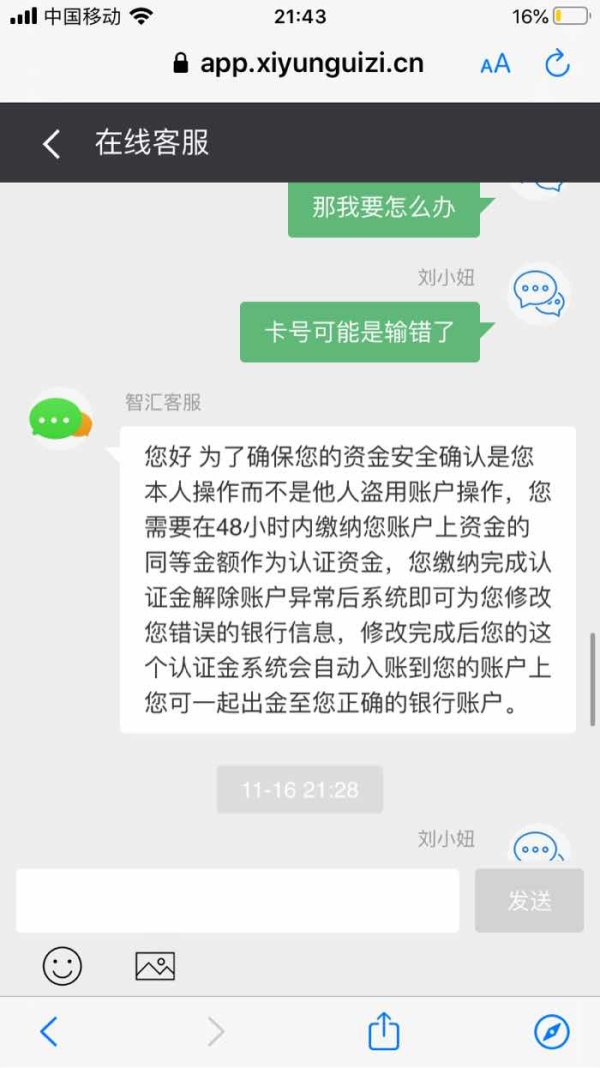Attach a picture to the chat
The width and height of the screenshot is (600, 1068).
pos(155,966)
